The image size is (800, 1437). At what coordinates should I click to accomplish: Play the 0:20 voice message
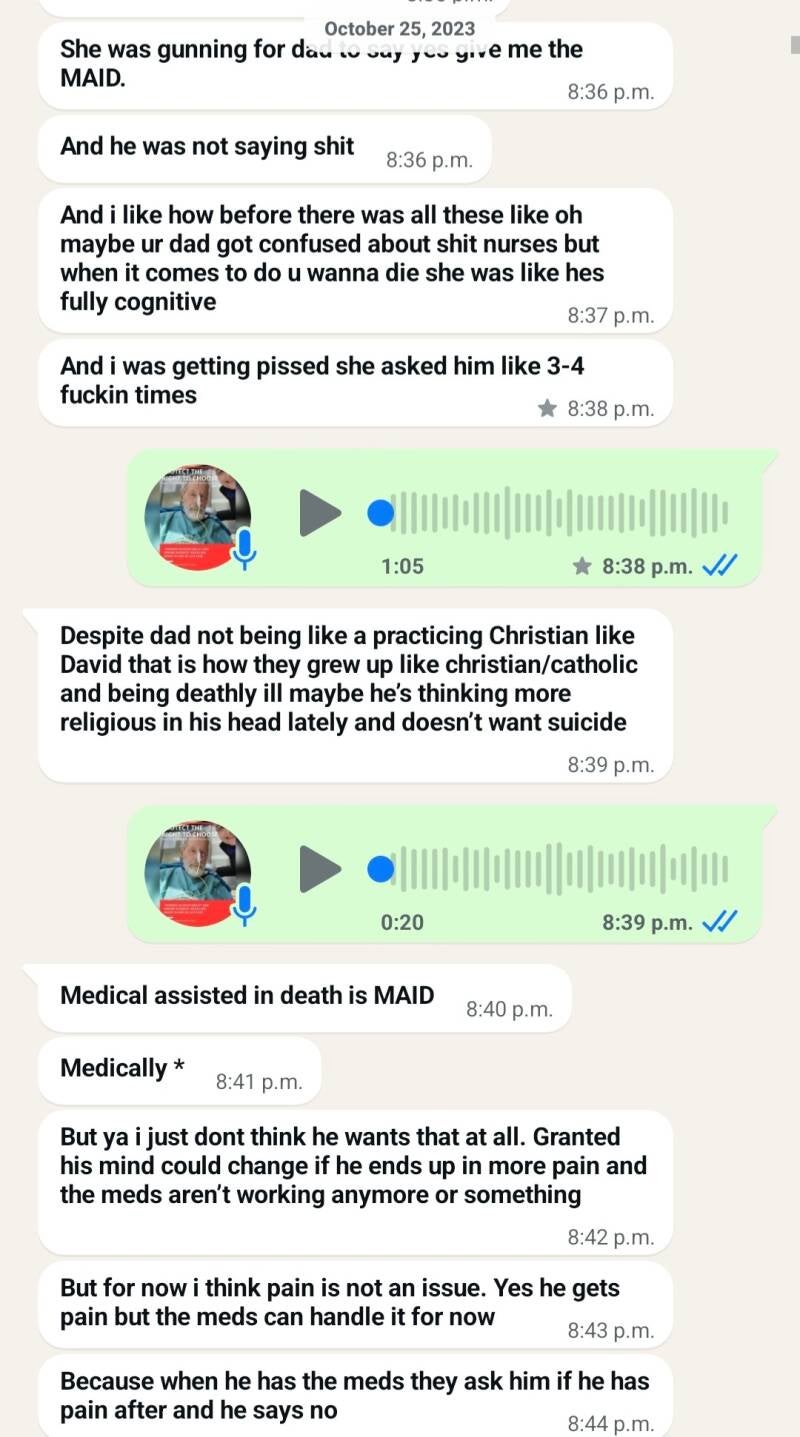(320, 869)
